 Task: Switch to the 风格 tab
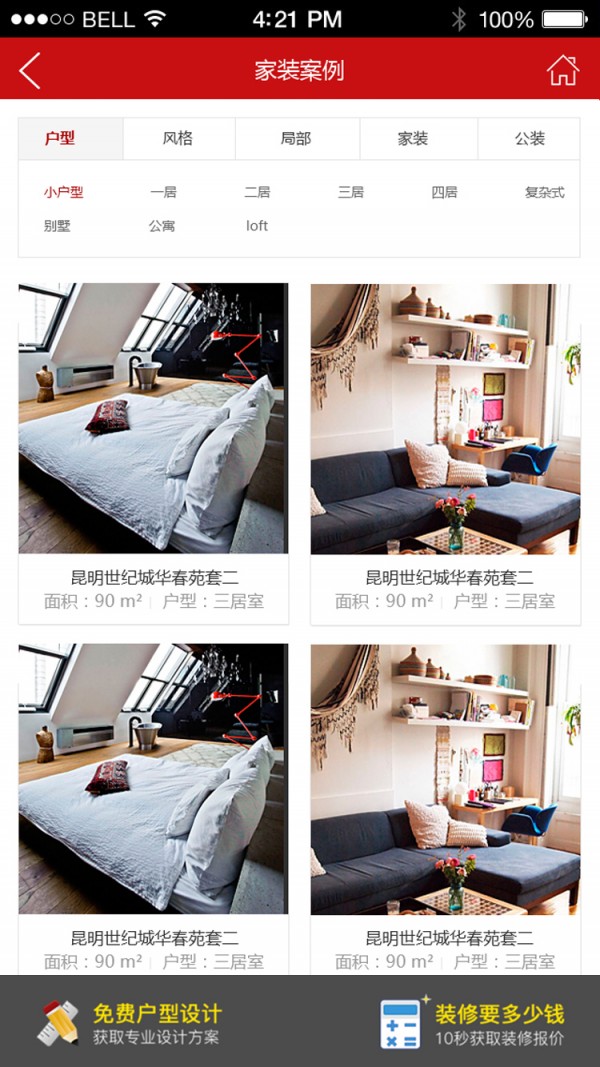178,139
